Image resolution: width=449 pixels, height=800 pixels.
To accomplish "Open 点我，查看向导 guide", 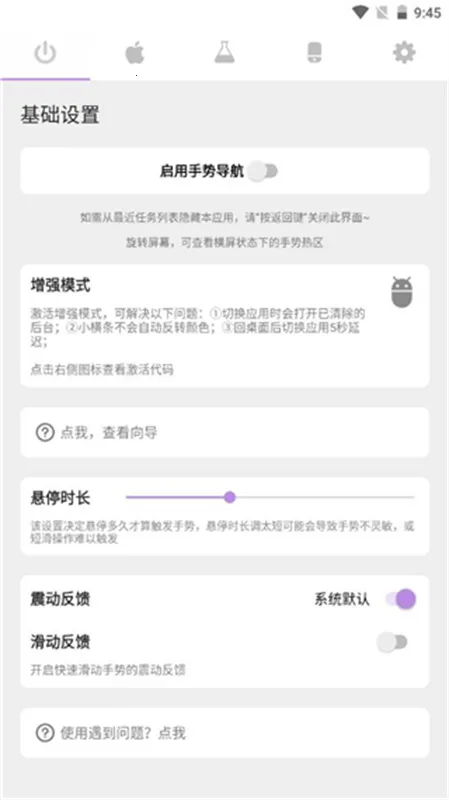I will coord(224,433).
